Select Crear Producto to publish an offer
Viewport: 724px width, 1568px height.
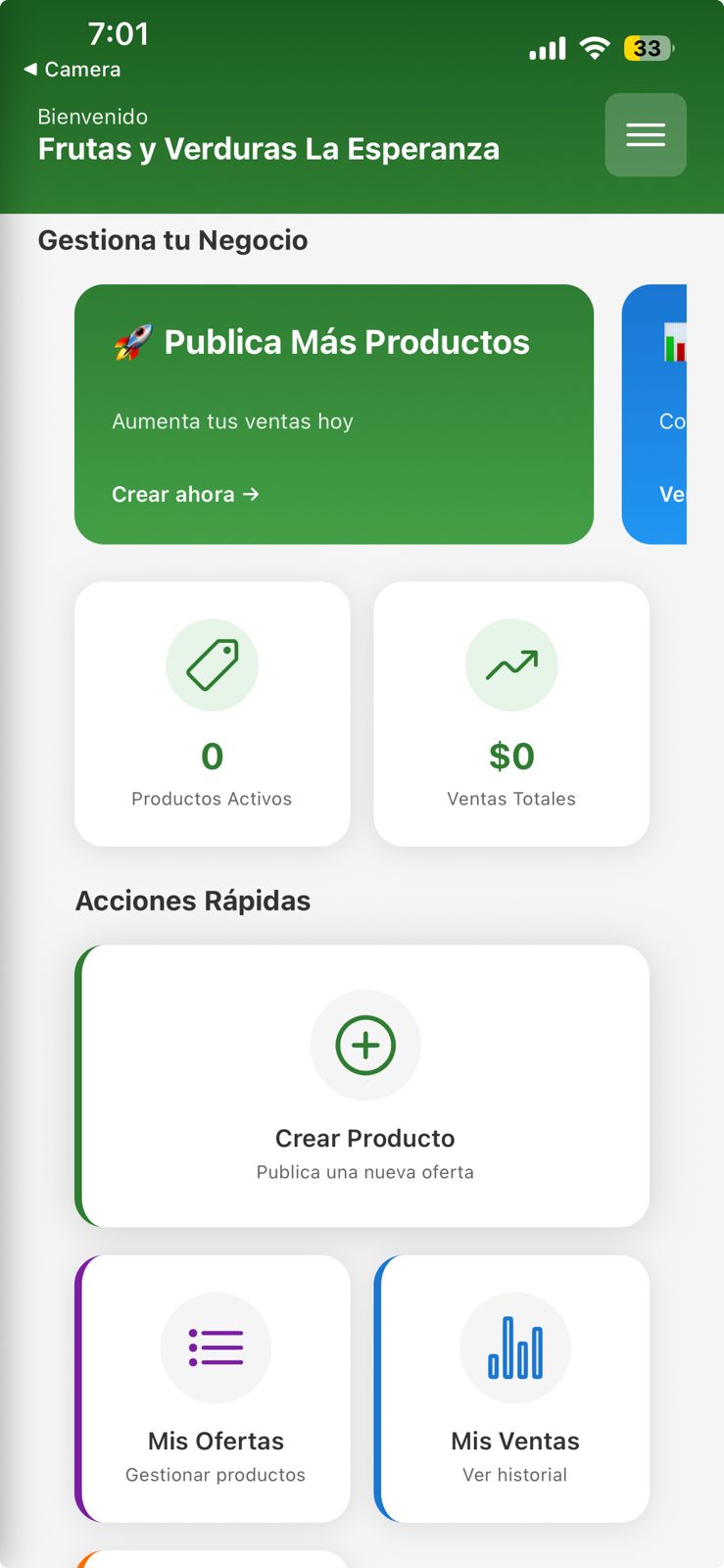tap(364, 1086)
